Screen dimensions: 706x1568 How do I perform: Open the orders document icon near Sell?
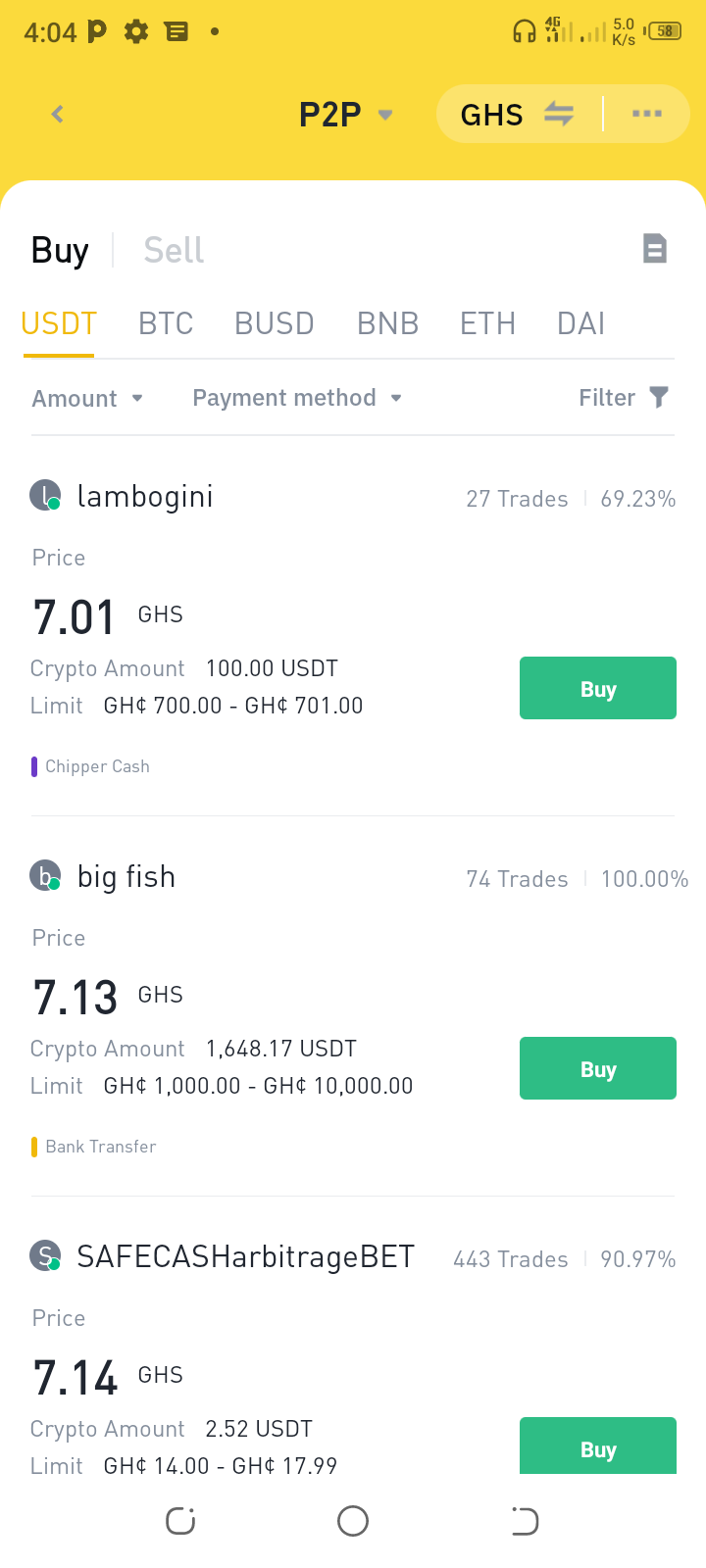click(654, 249)
